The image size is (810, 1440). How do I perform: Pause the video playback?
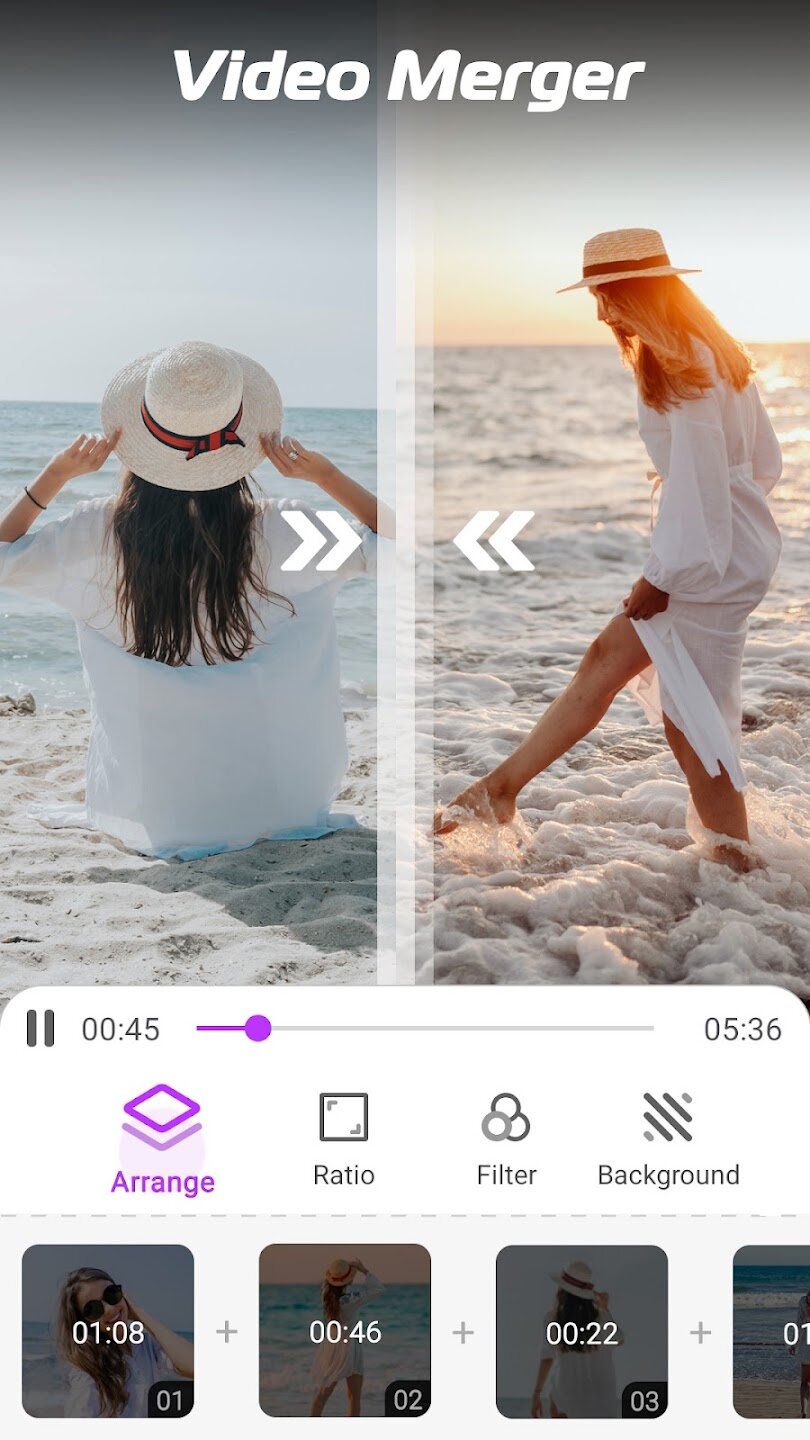(x=40, y=1028)
